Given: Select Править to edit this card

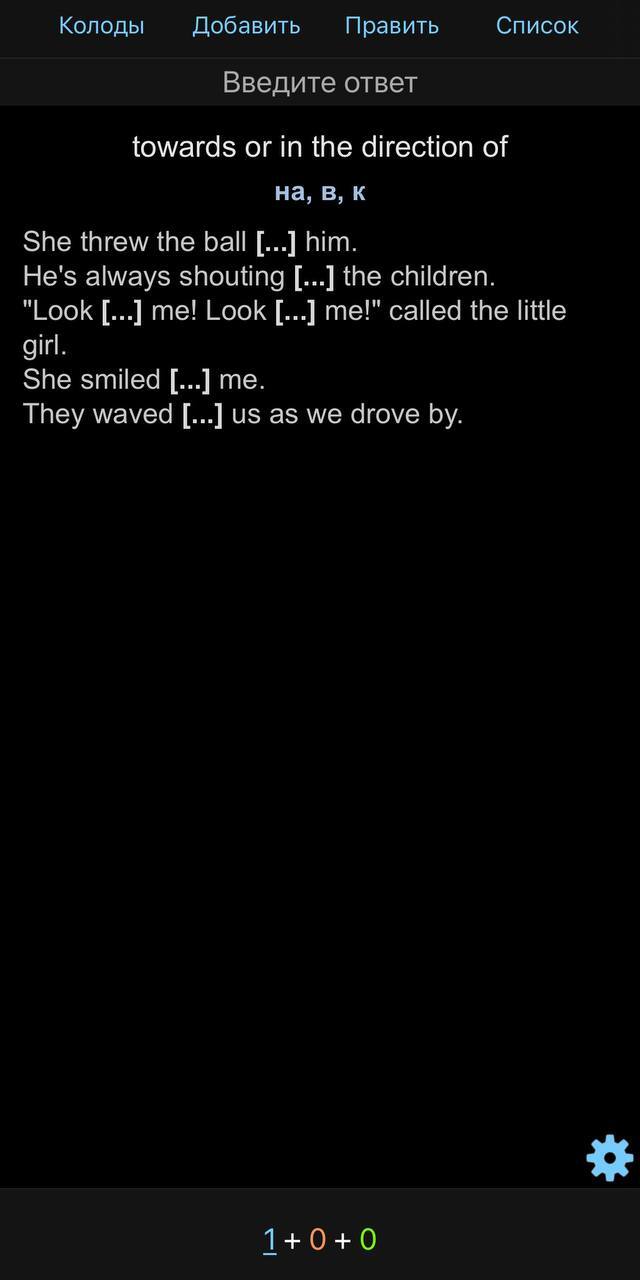Looking at the screenshot, I should 392,26.
